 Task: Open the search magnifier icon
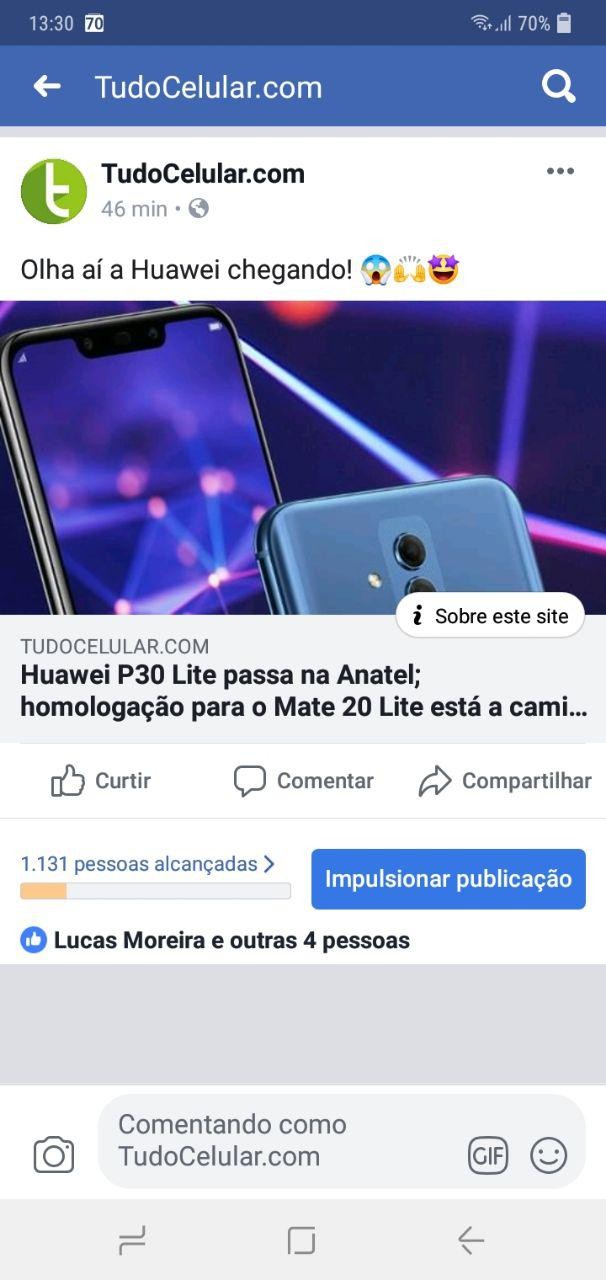[x=559, y=87]
